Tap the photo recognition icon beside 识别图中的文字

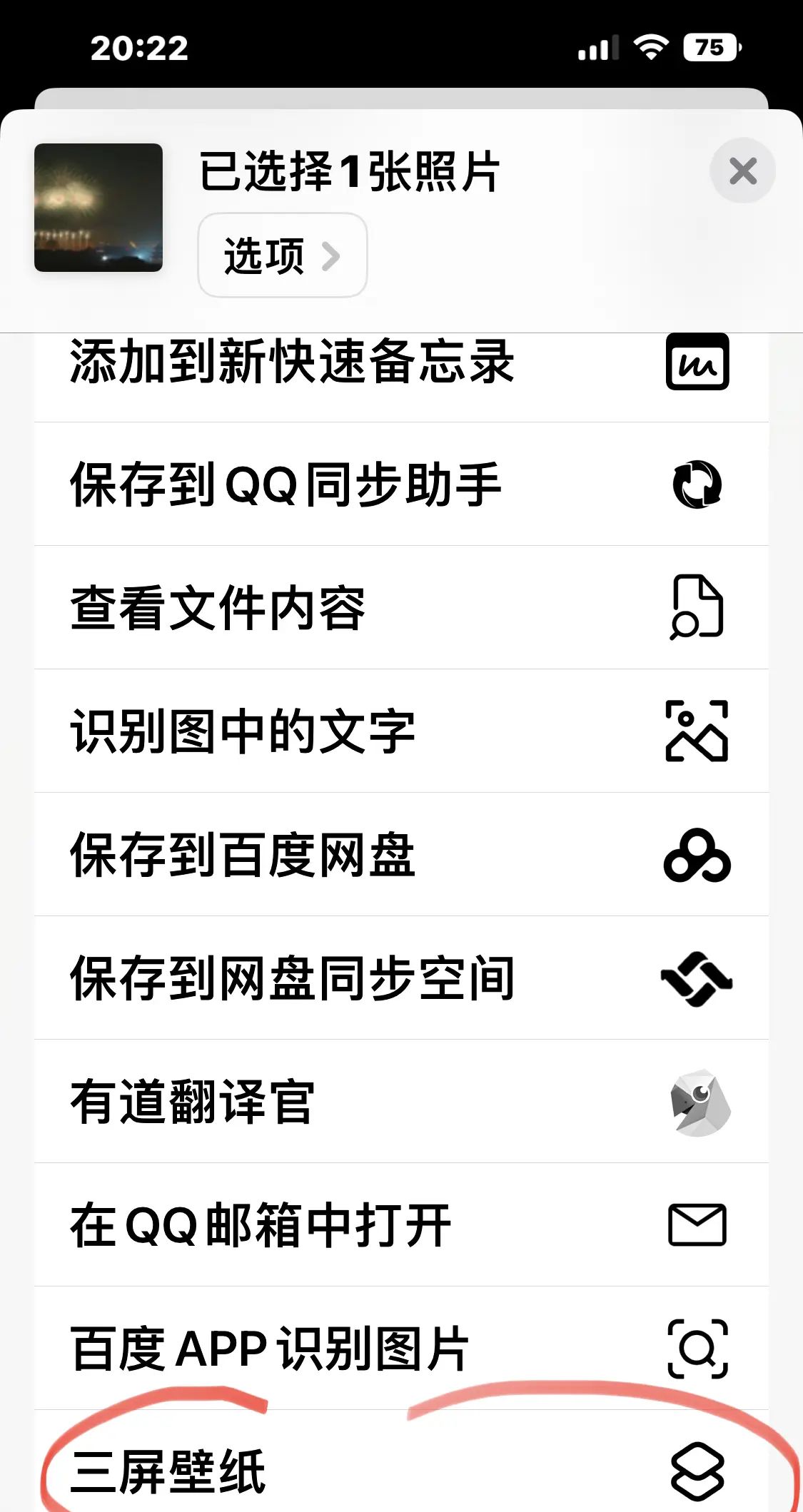tap(697, 731)
